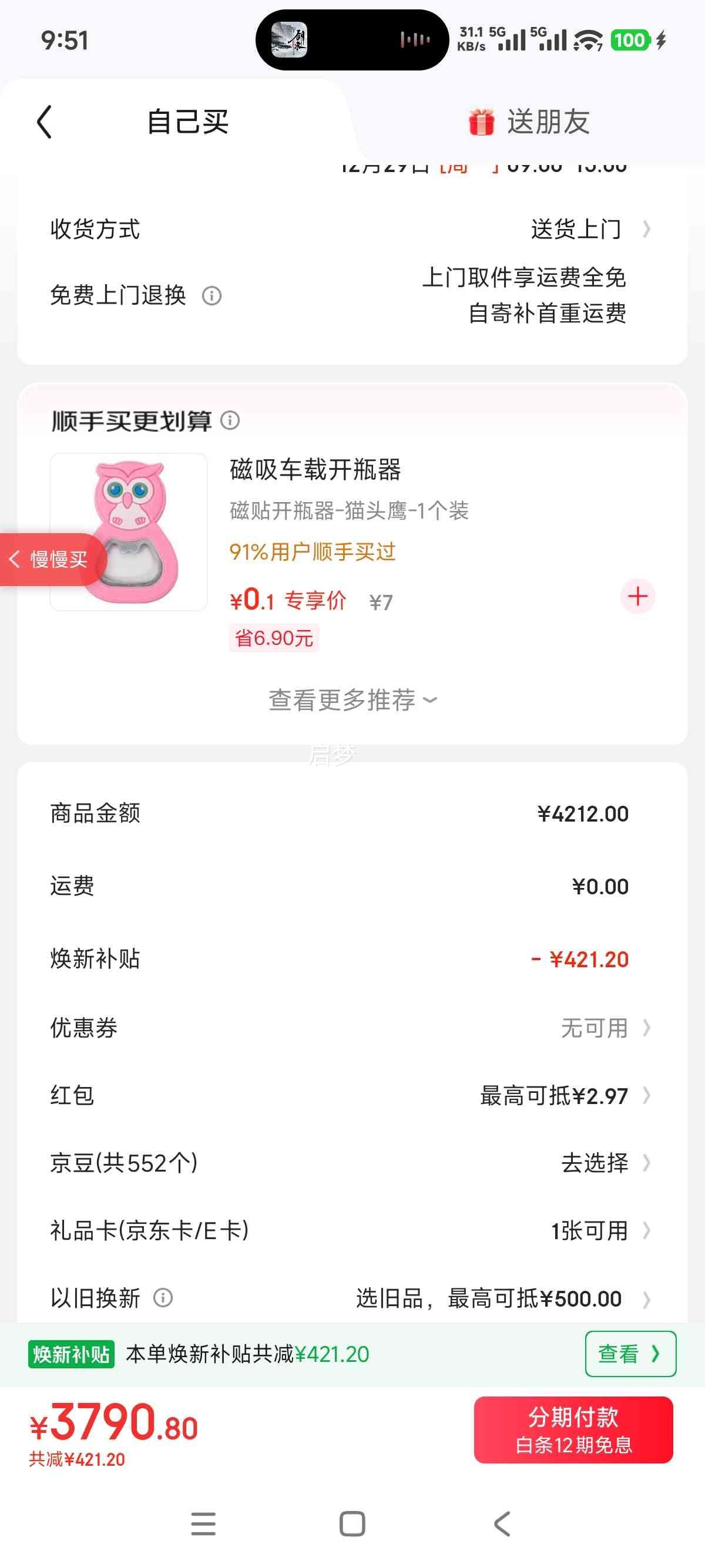Open 红包 red envelope options
This screenshot has width=705, height=1568.
pos(563,1096)
